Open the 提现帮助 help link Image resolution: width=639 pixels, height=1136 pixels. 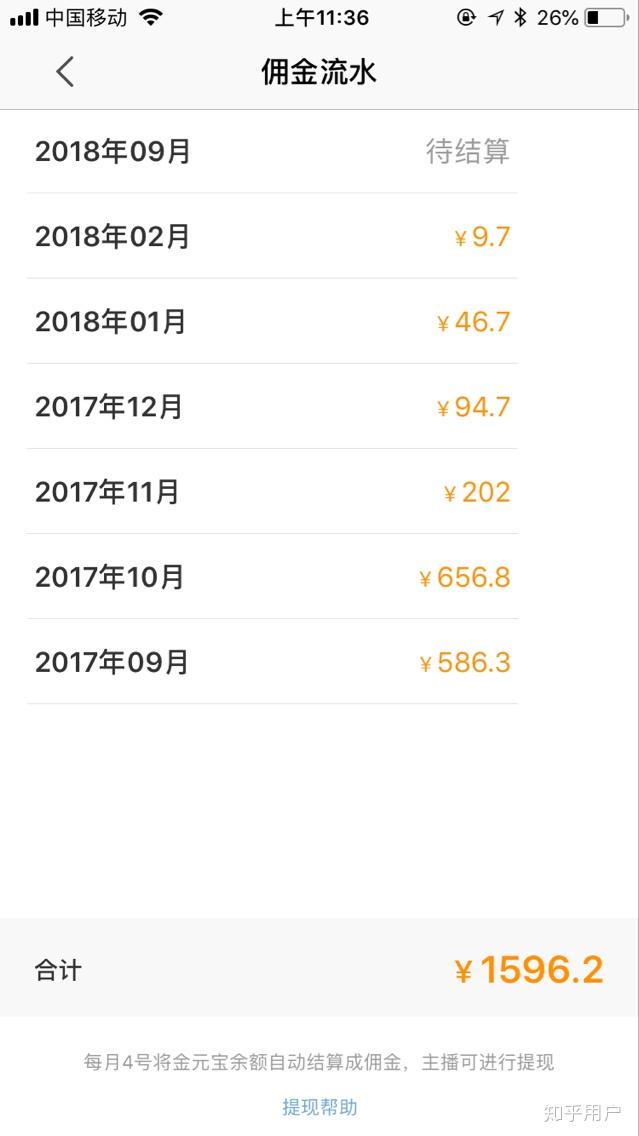tap(319, 1107)
